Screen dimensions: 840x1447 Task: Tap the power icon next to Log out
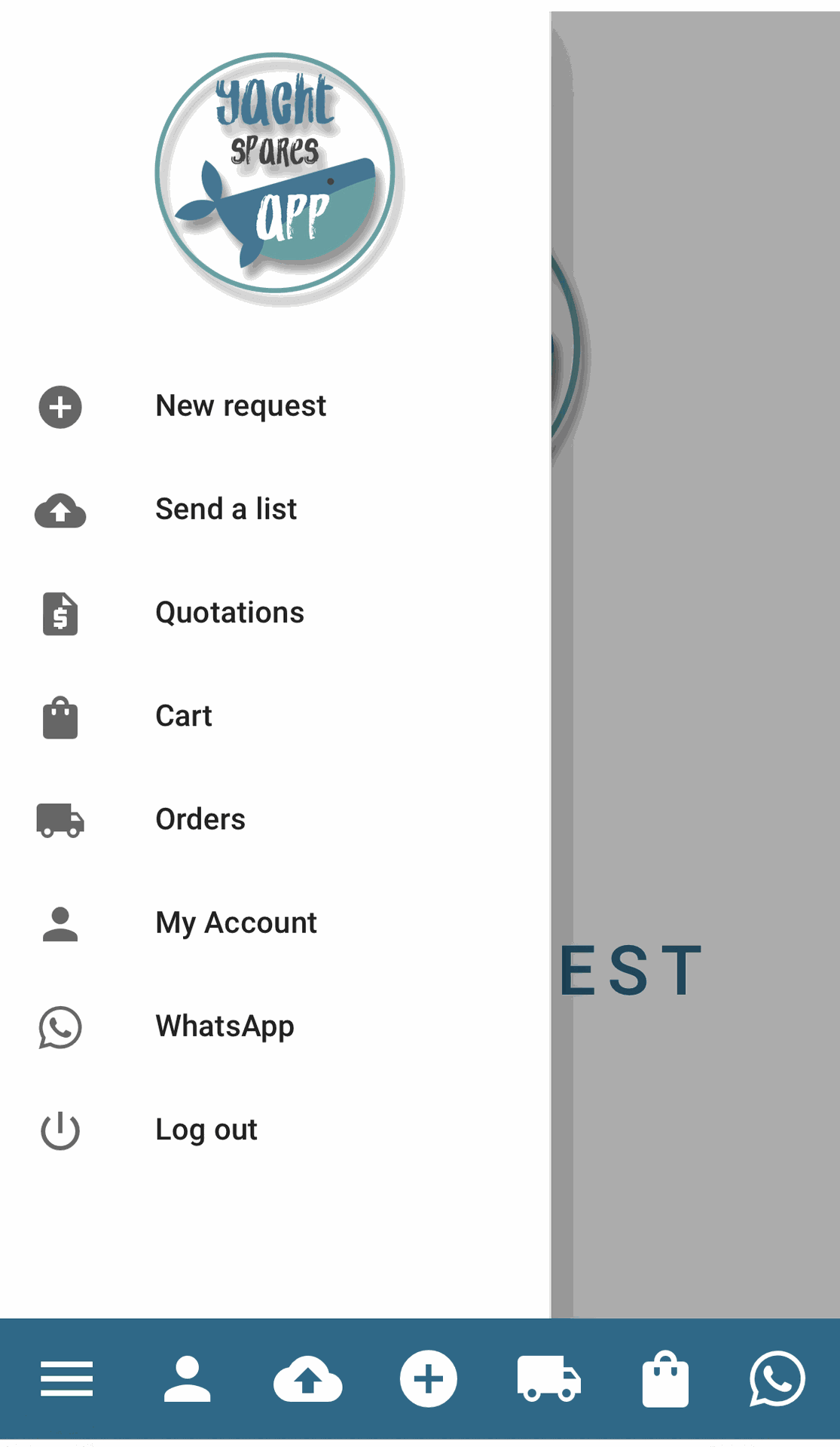[x=60, y=1130]
